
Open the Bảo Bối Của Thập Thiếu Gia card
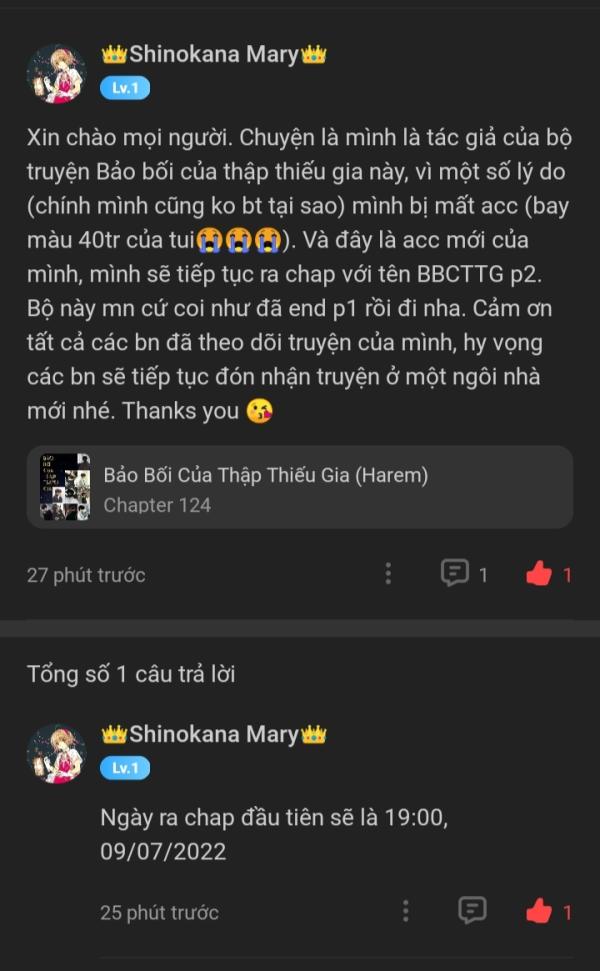(x=300, y=487)
